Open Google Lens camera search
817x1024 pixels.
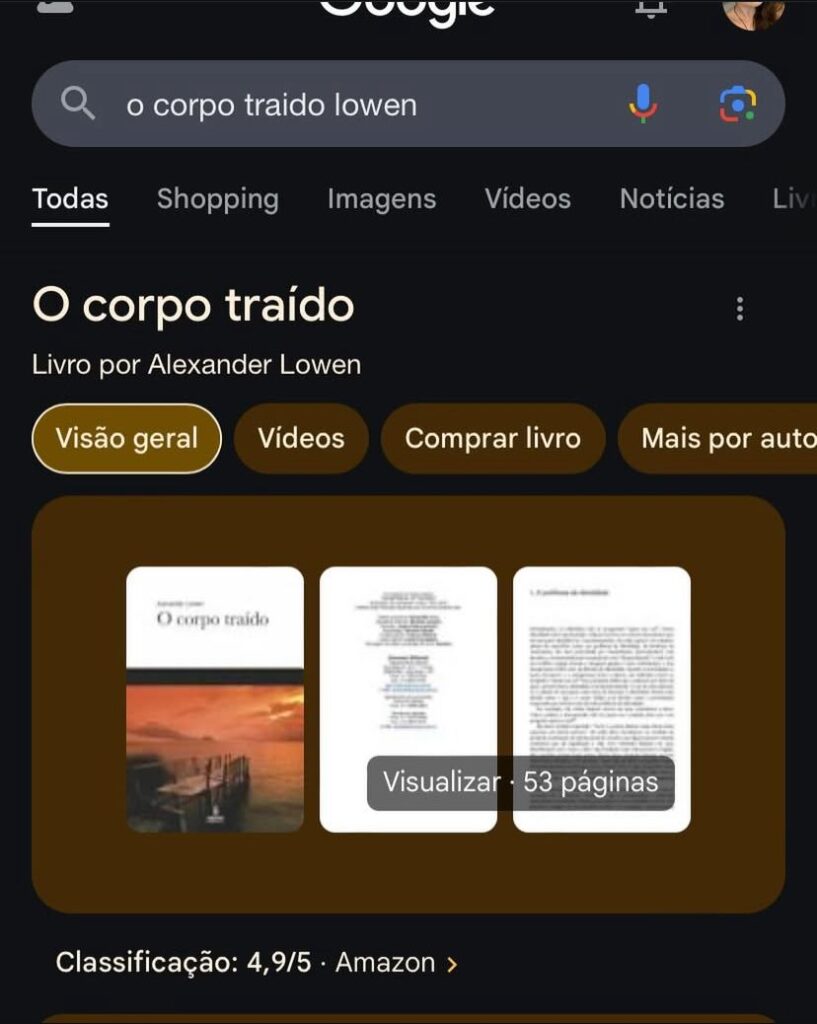(738, 104)
